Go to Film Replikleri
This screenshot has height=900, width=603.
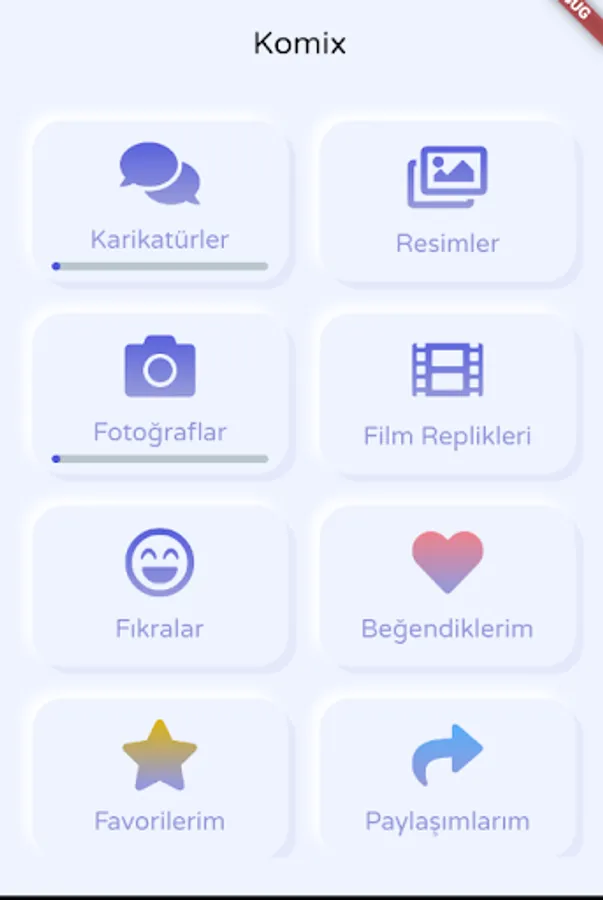448,394
